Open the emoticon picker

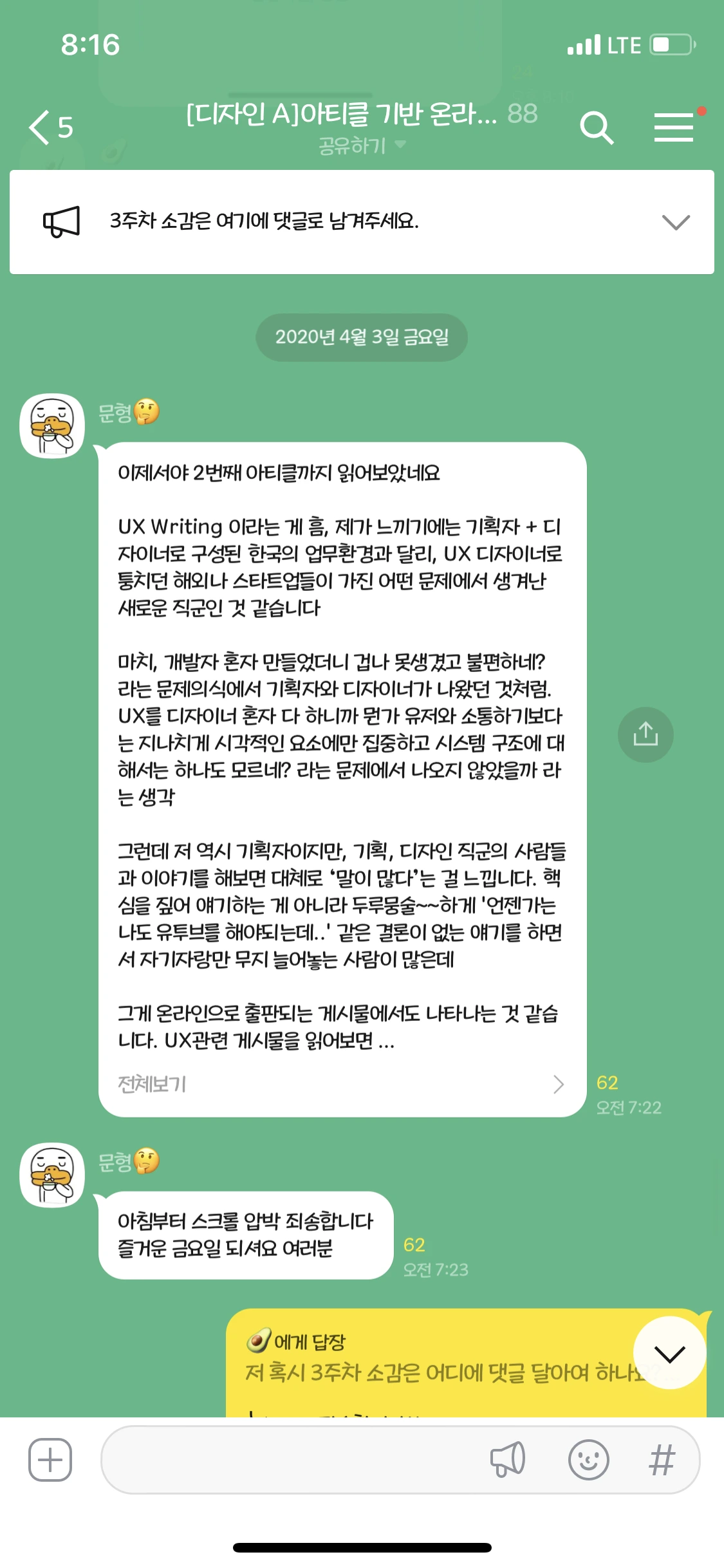pos(588,1459)
